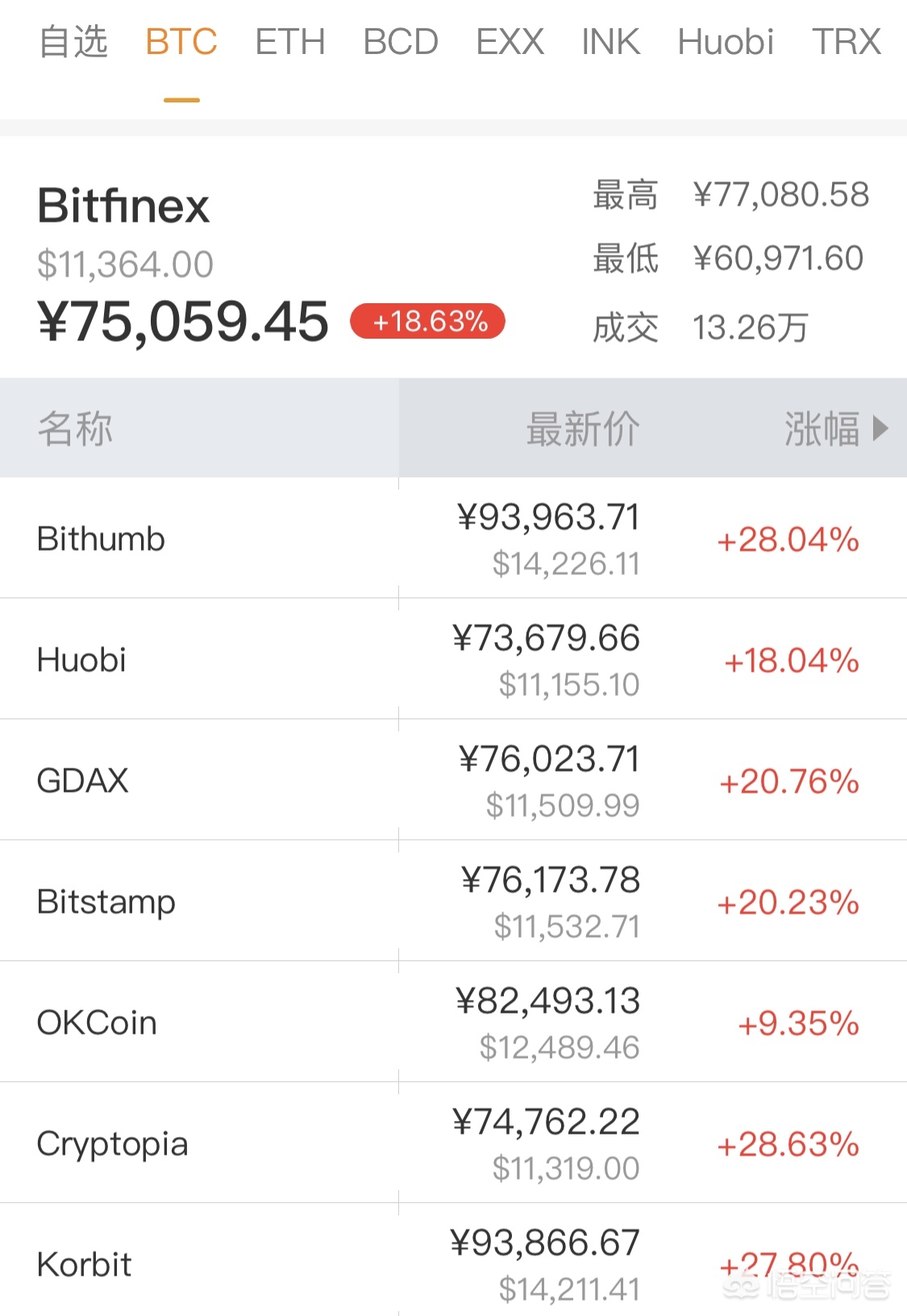
Task: Select the ETH tab
Action: point(290,42)
